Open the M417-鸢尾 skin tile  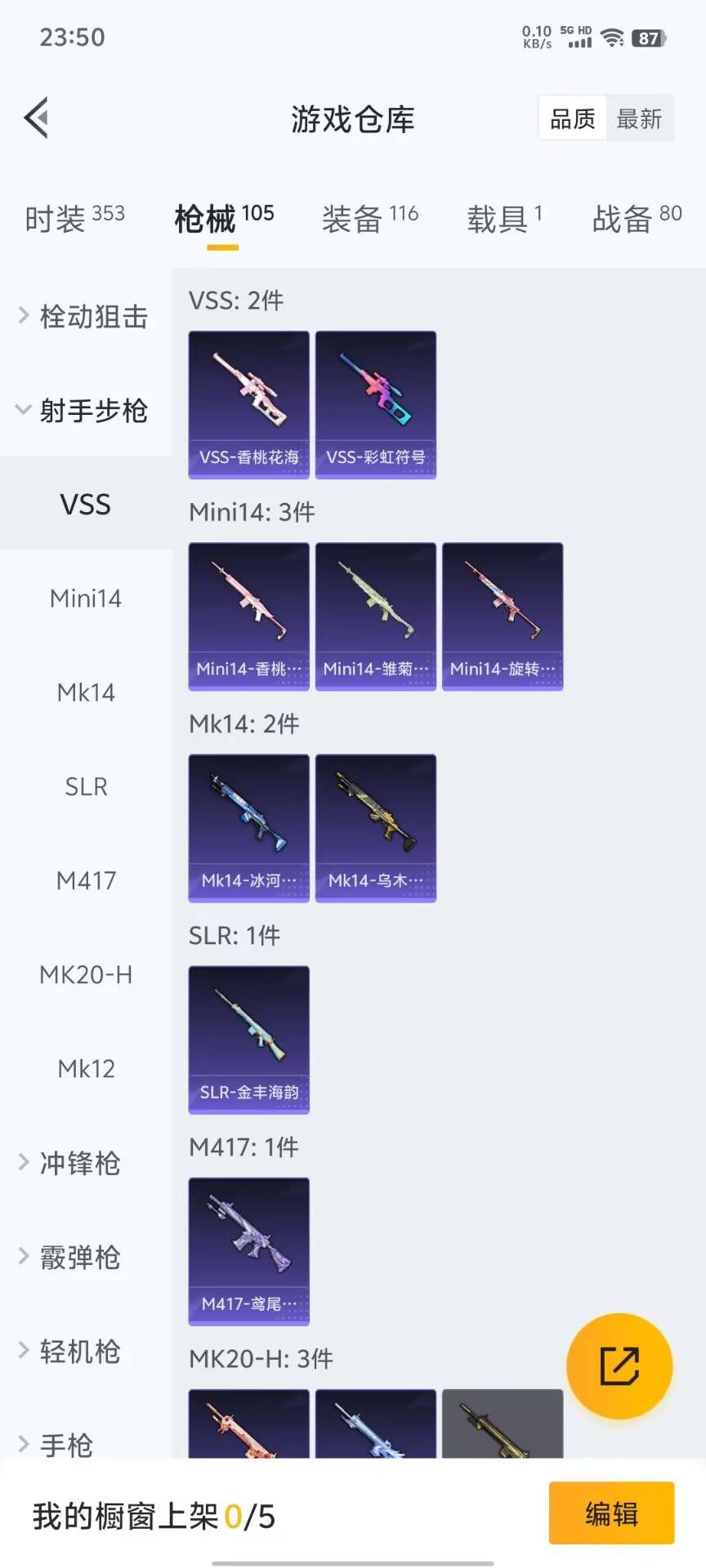(248, 1251)
